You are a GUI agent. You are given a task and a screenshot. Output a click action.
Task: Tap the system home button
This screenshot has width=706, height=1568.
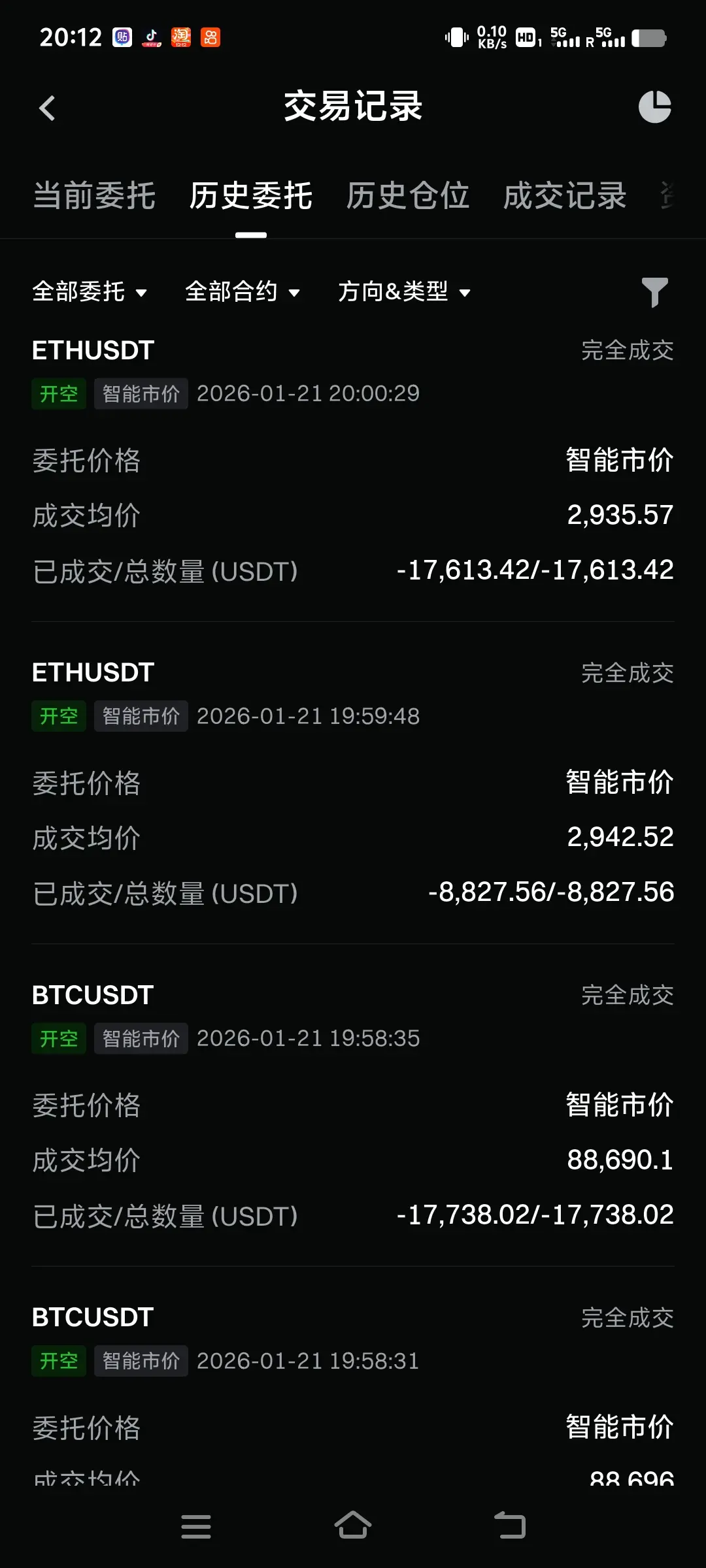(353, 1526)
